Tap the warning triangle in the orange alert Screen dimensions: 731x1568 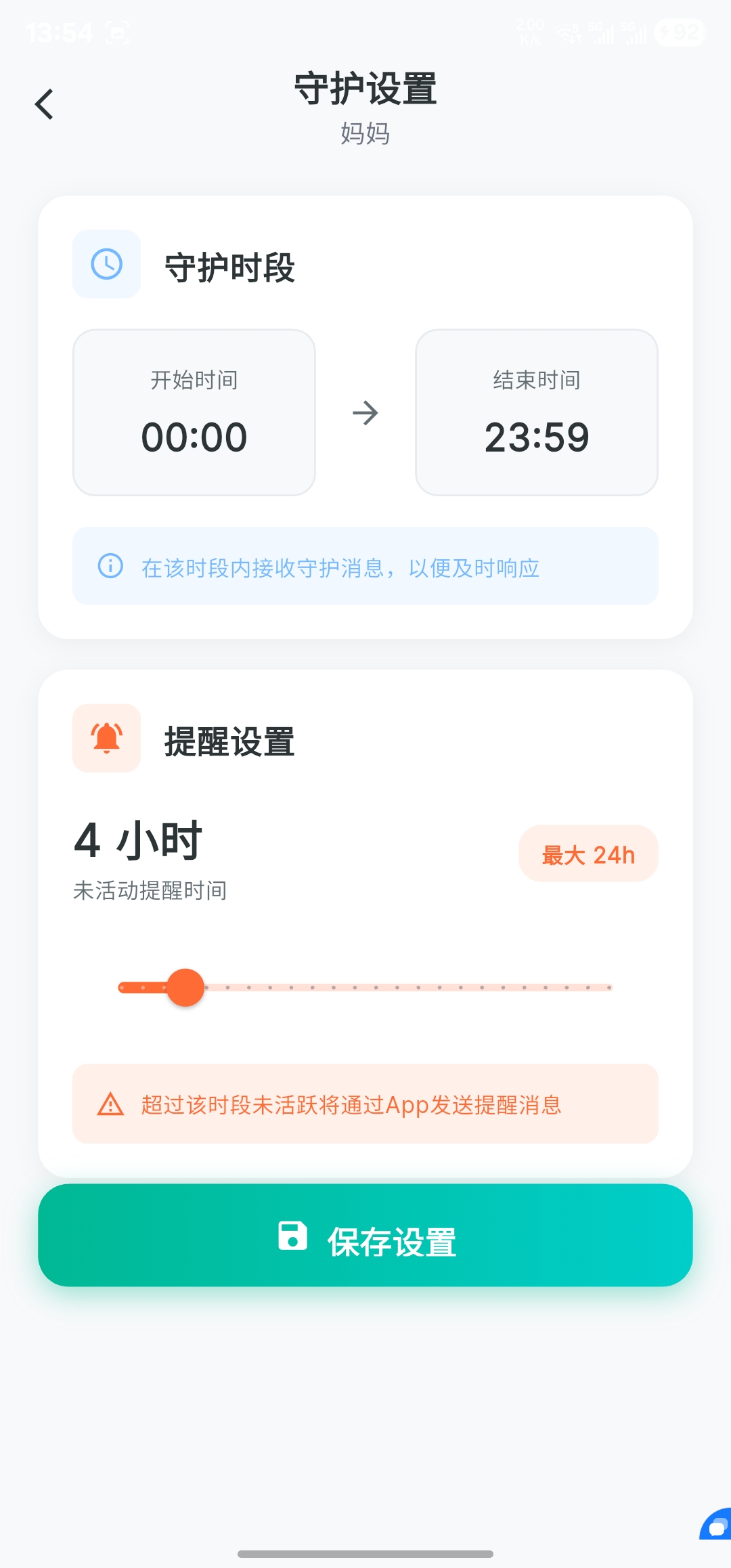pos(109,1104)
